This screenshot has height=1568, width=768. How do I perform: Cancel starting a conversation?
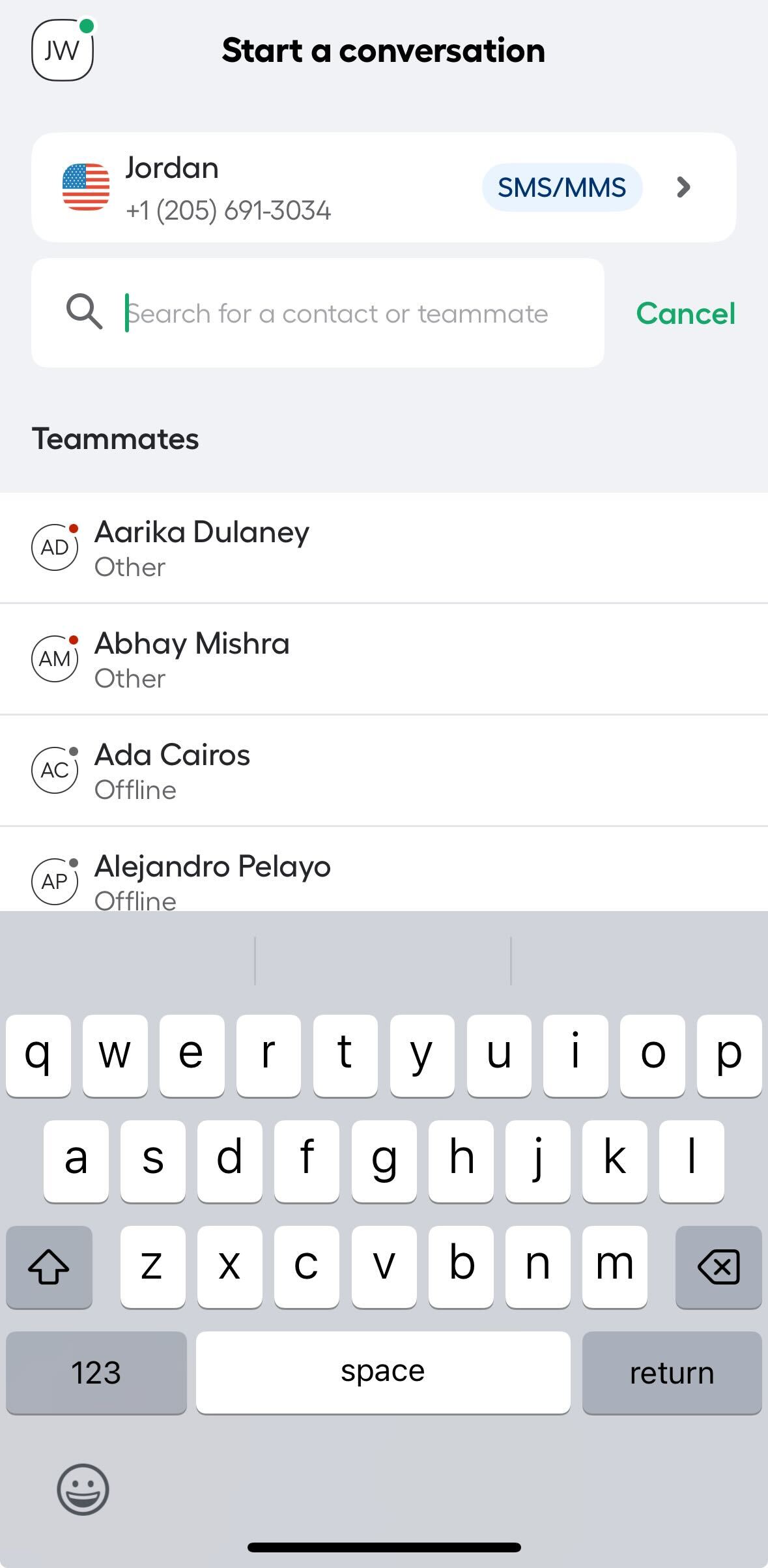pyautogui.click(x=685, y=313)
